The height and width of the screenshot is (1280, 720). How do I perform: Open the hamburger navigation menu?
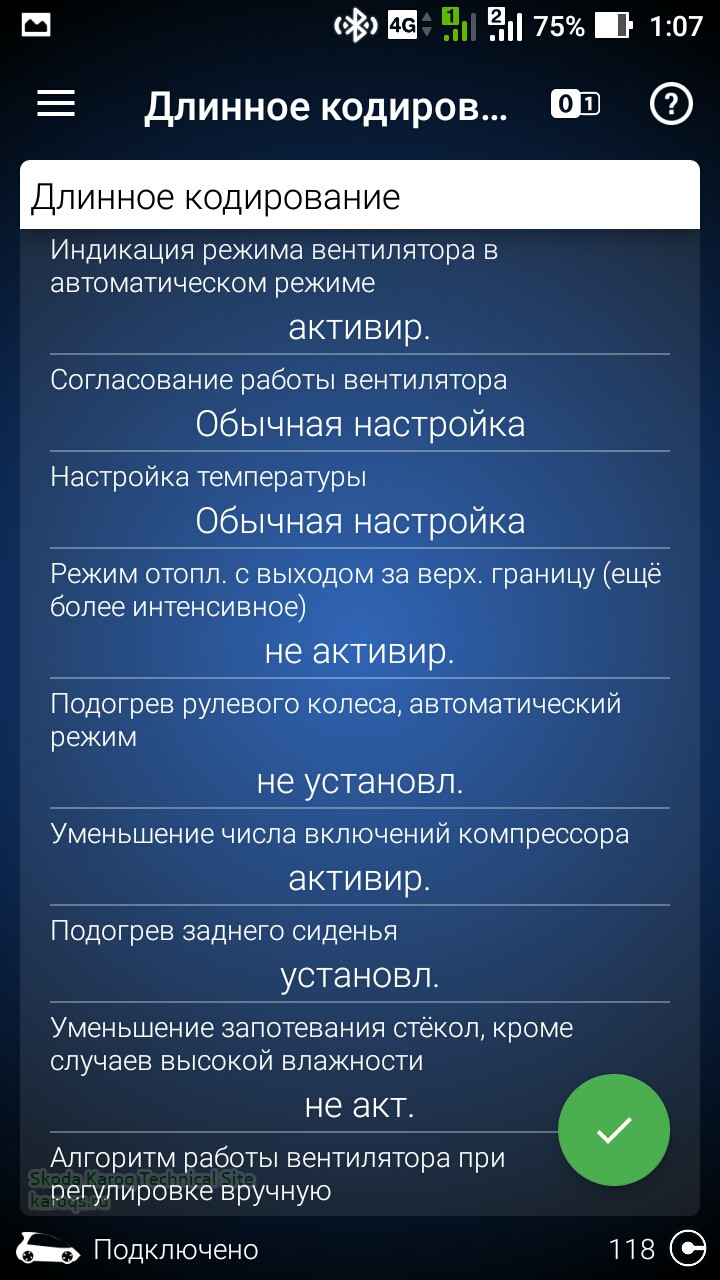coord(56,103)
